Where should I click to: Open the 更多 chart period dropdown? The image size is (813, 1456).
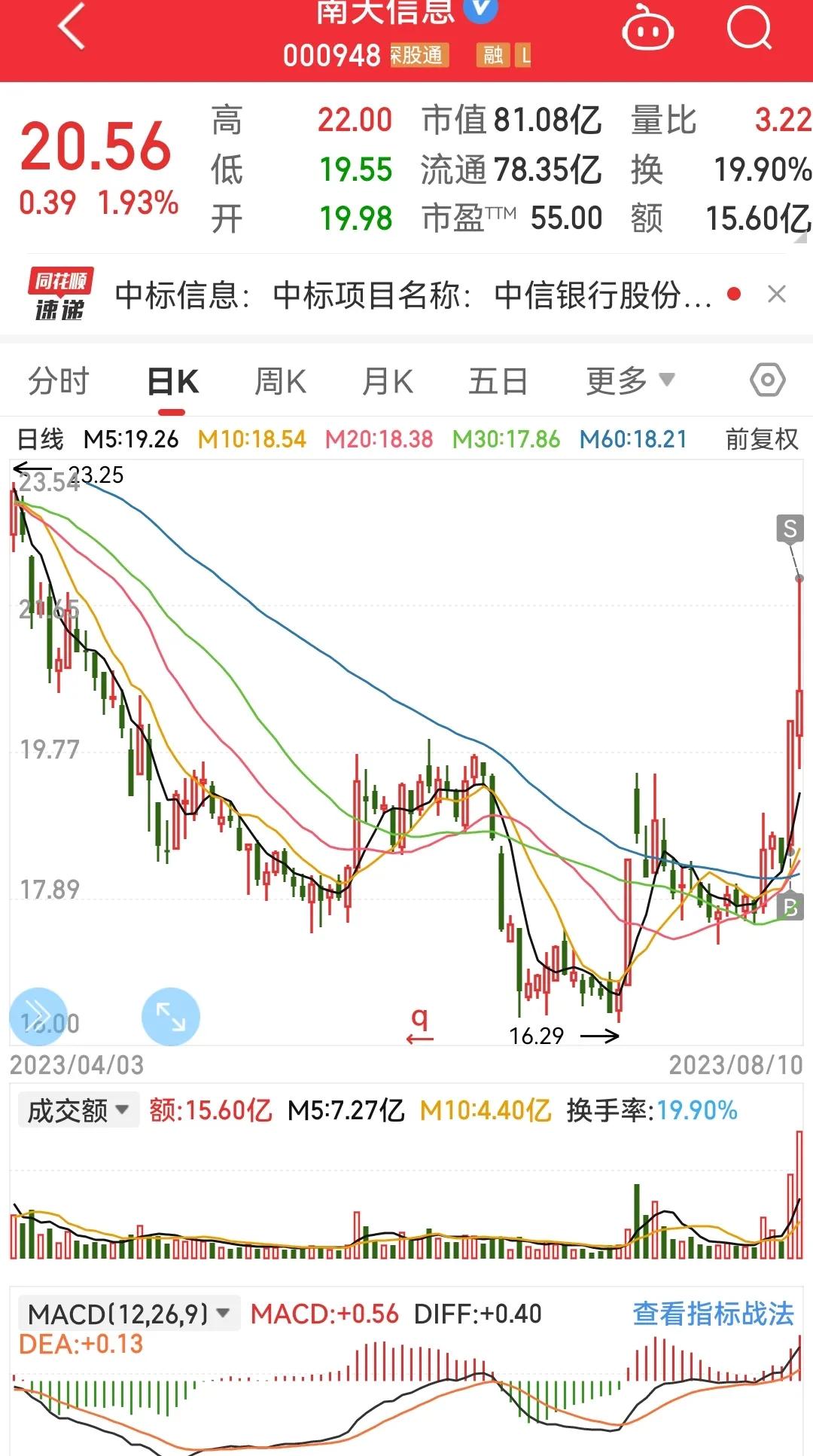631,380
